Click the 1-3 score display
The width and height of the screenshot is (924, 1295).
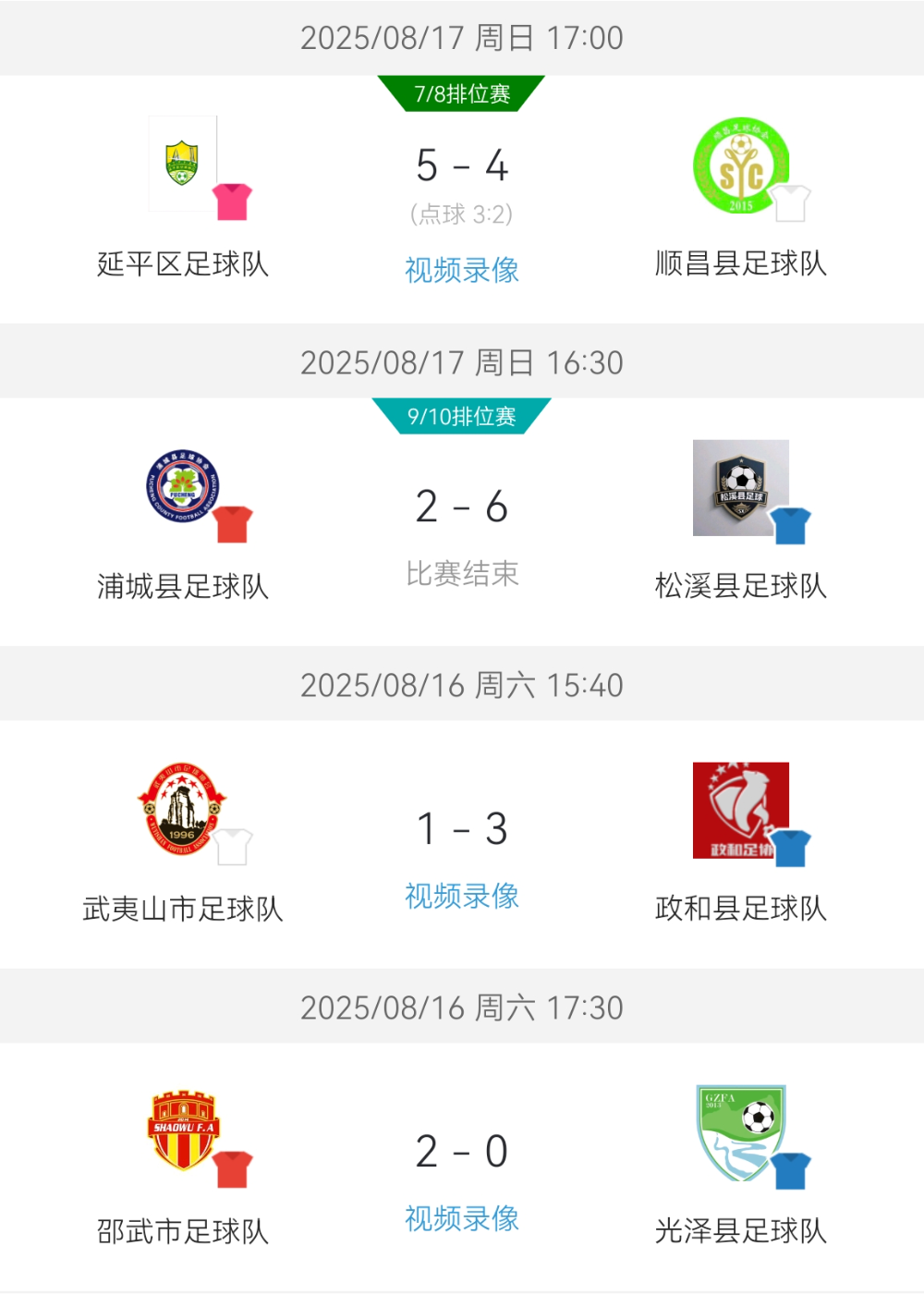click(x=462, y=829)
